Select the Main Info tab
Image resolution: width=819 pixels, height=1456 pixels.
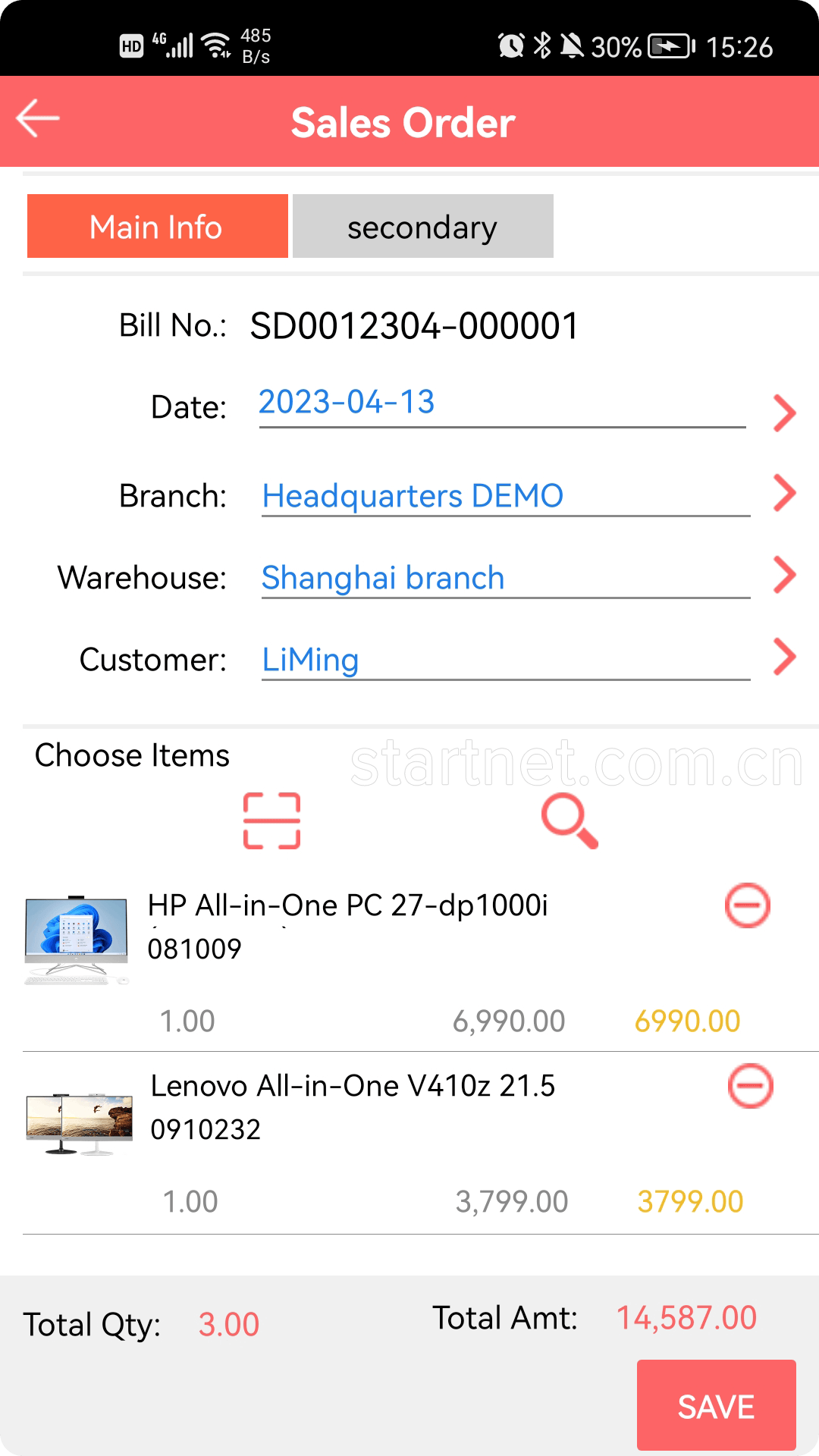coord(157,227)
